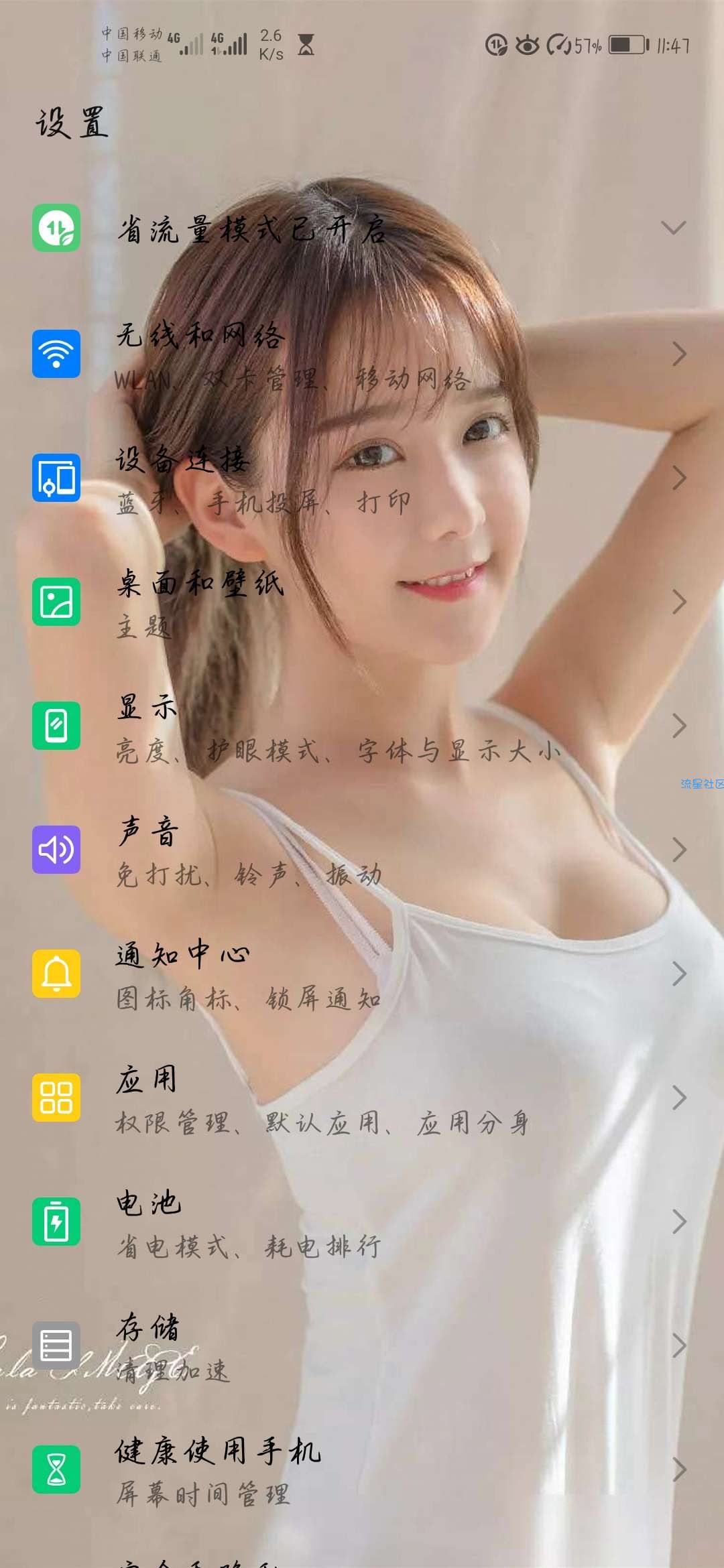
Task: Open 健康使用手机 settings
Action: point(362,1469)
